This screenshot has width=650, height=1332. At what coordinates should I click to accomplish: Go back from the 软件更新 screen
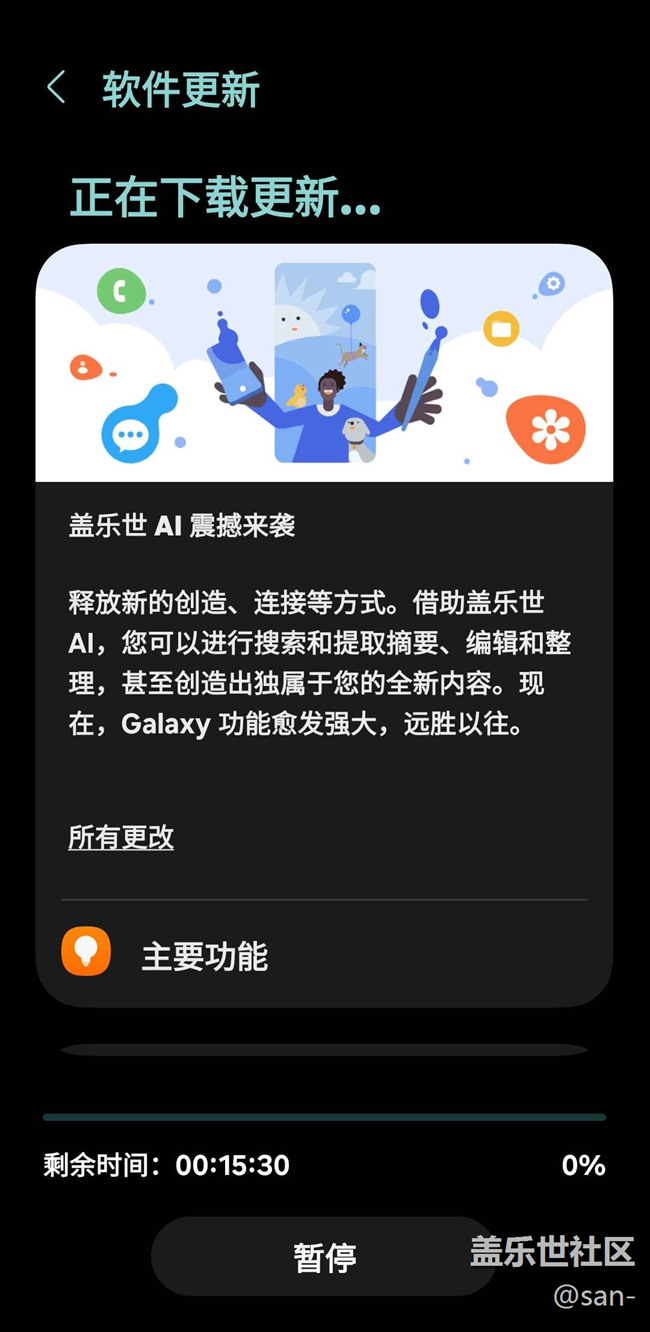[57, 88]
